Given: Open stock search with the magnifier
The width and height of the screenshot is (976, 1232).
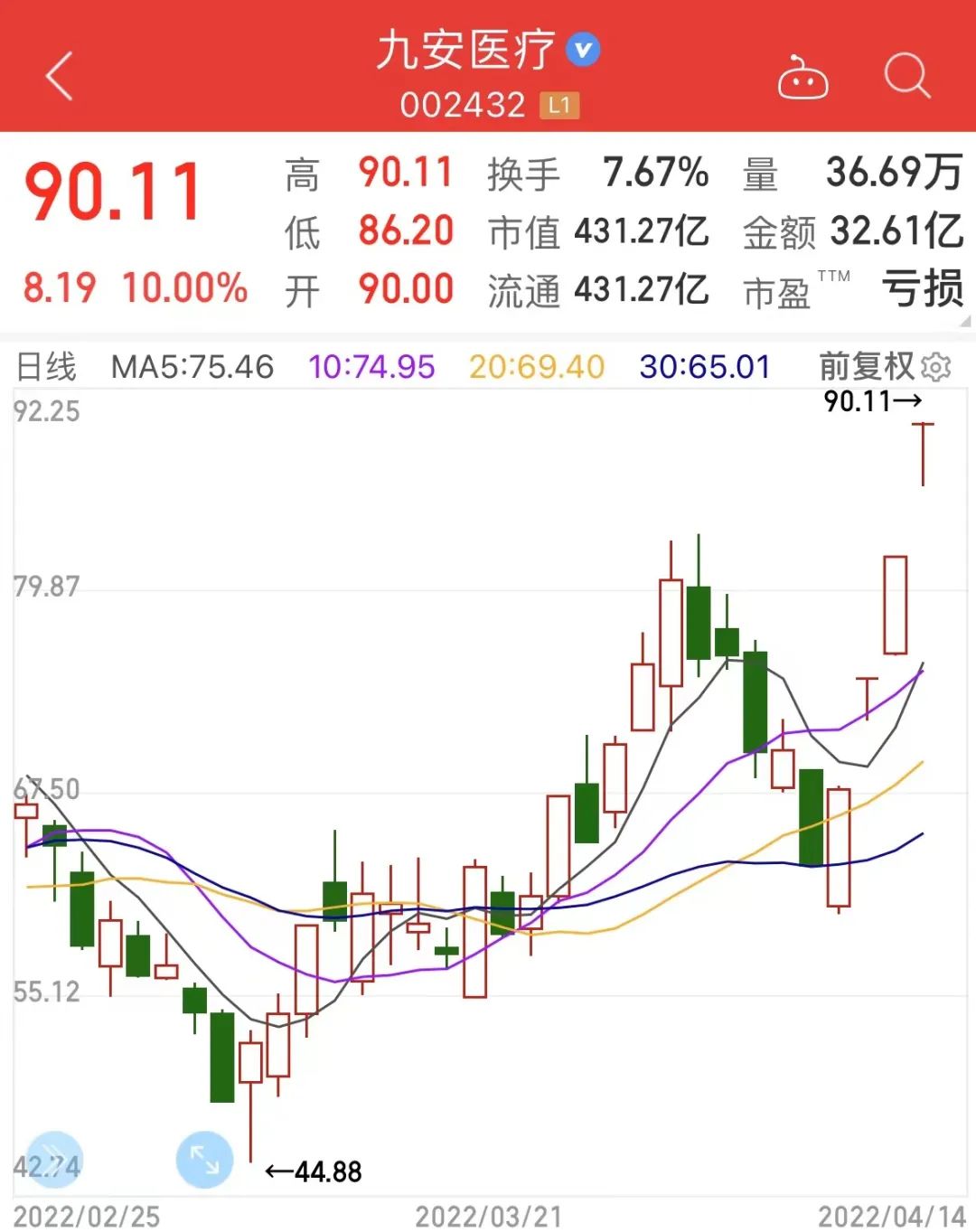Looking at the screenshot, I should [906, 76].
